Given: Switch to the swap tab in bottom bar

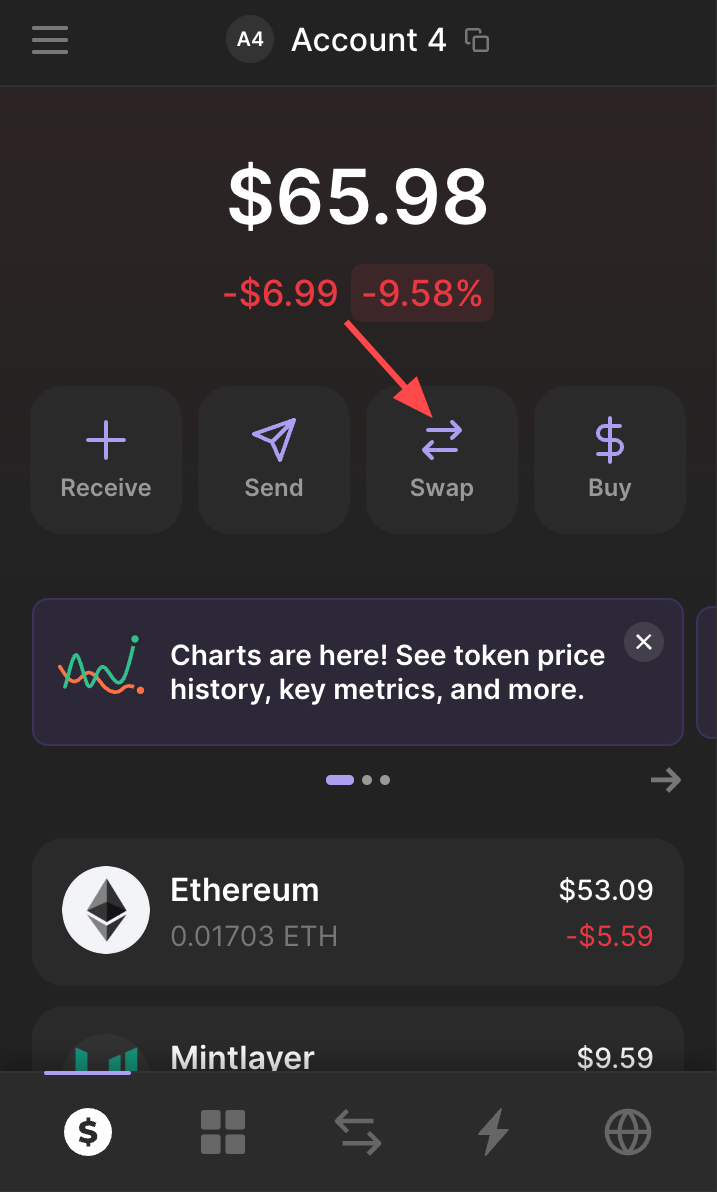Looking at the screenshot, I should [x=358, y=1132].
